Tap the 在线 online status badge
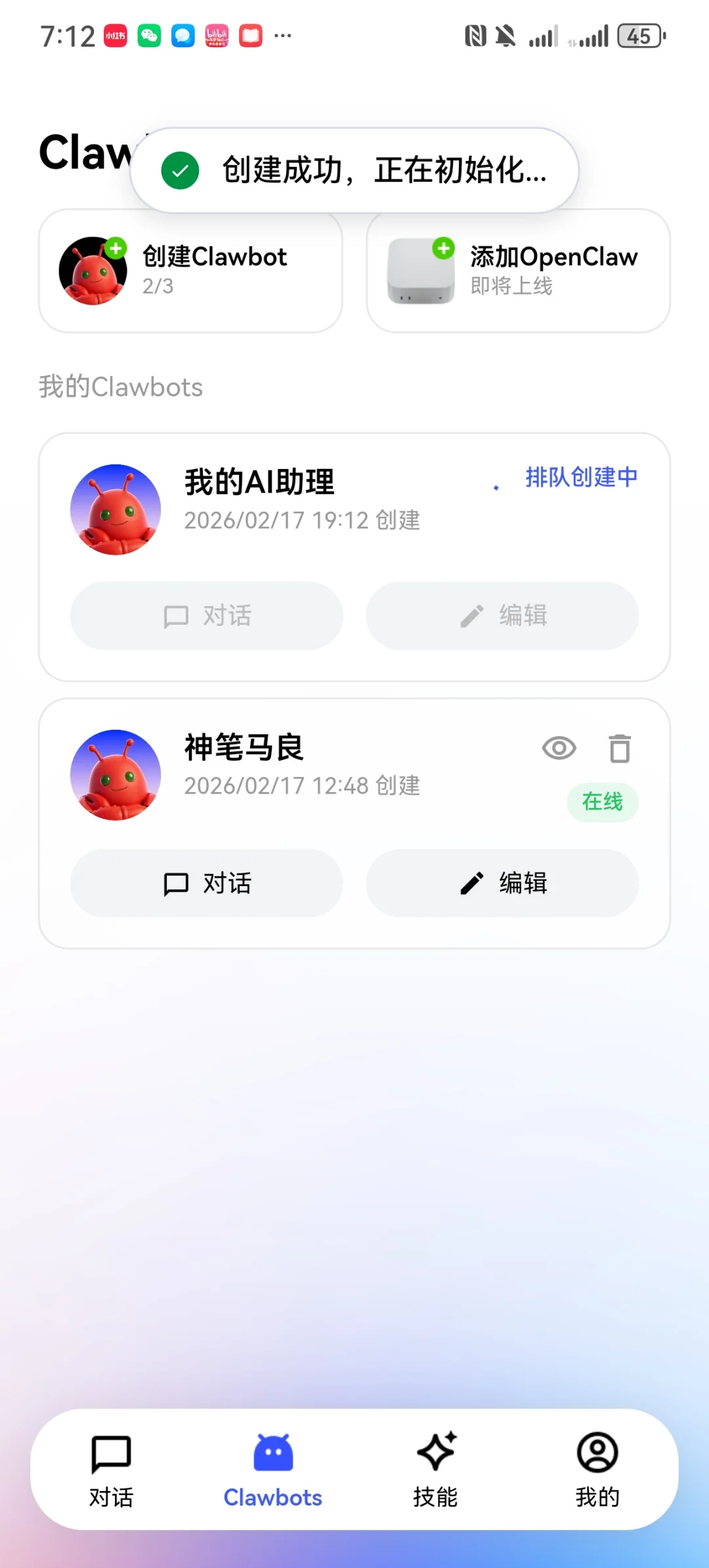Screen dimensions: 709x1568 point(602,802)
